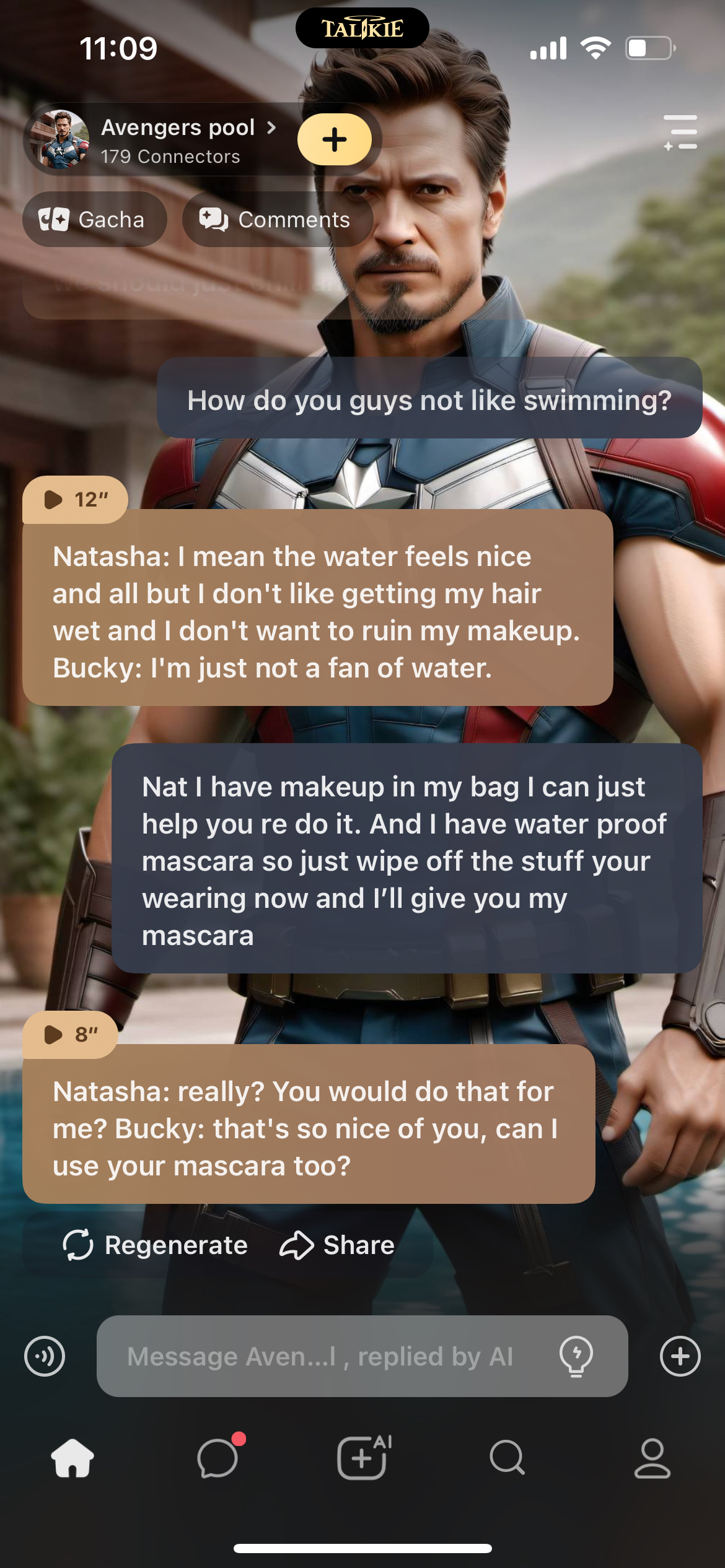Open the plus attachment options
Image resolution: width=725 pixels, height=1568 pixels.
[x=680, y=1356]
